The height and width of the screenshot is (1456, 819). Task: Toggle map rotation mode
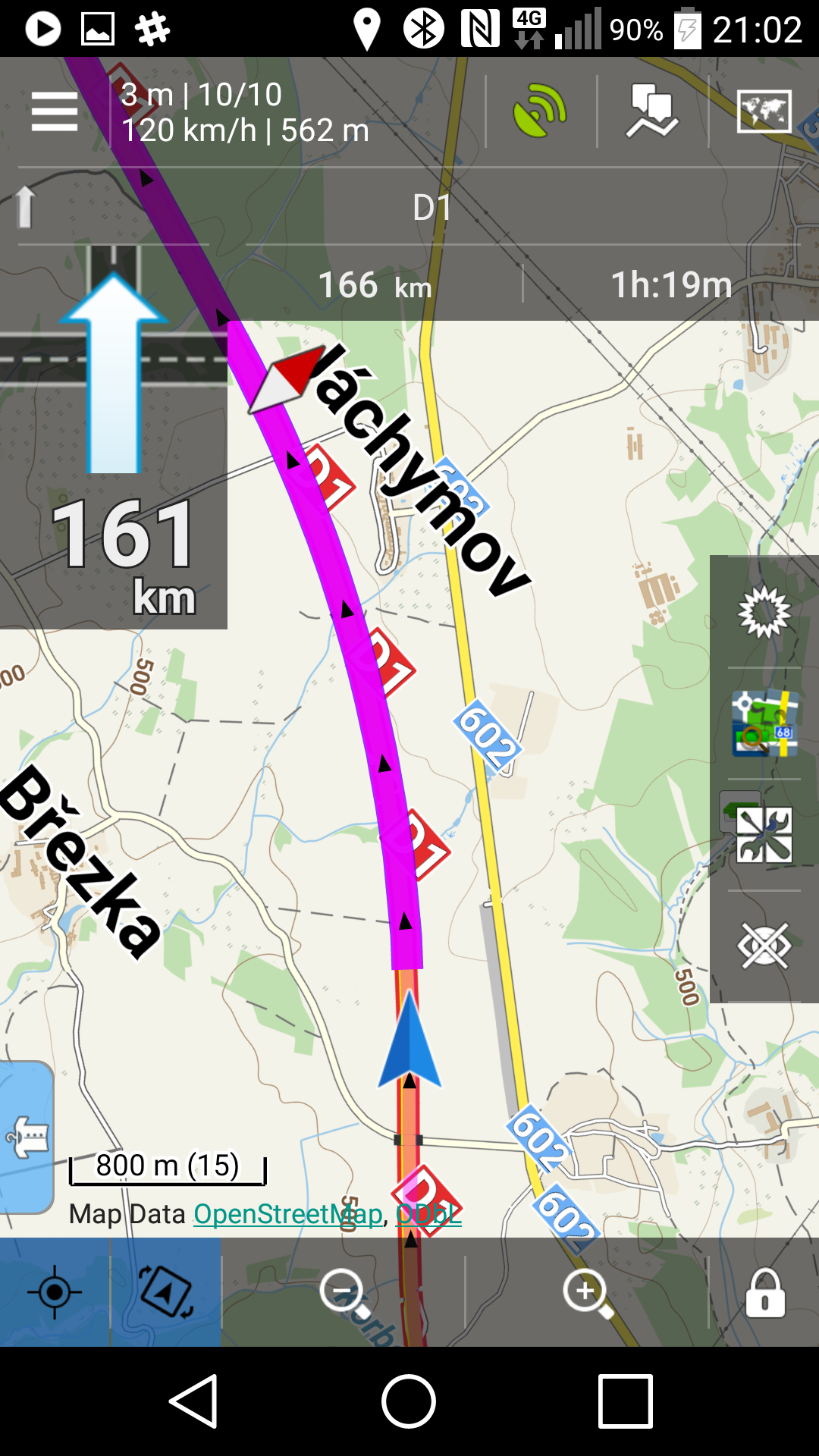pyautogui.click(x=166, y=1291)
